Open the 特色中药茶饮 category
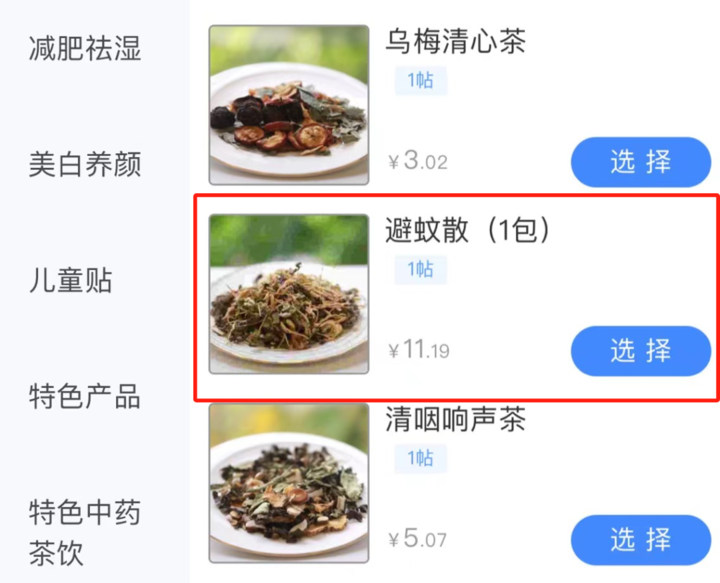 tap(85, 532)
